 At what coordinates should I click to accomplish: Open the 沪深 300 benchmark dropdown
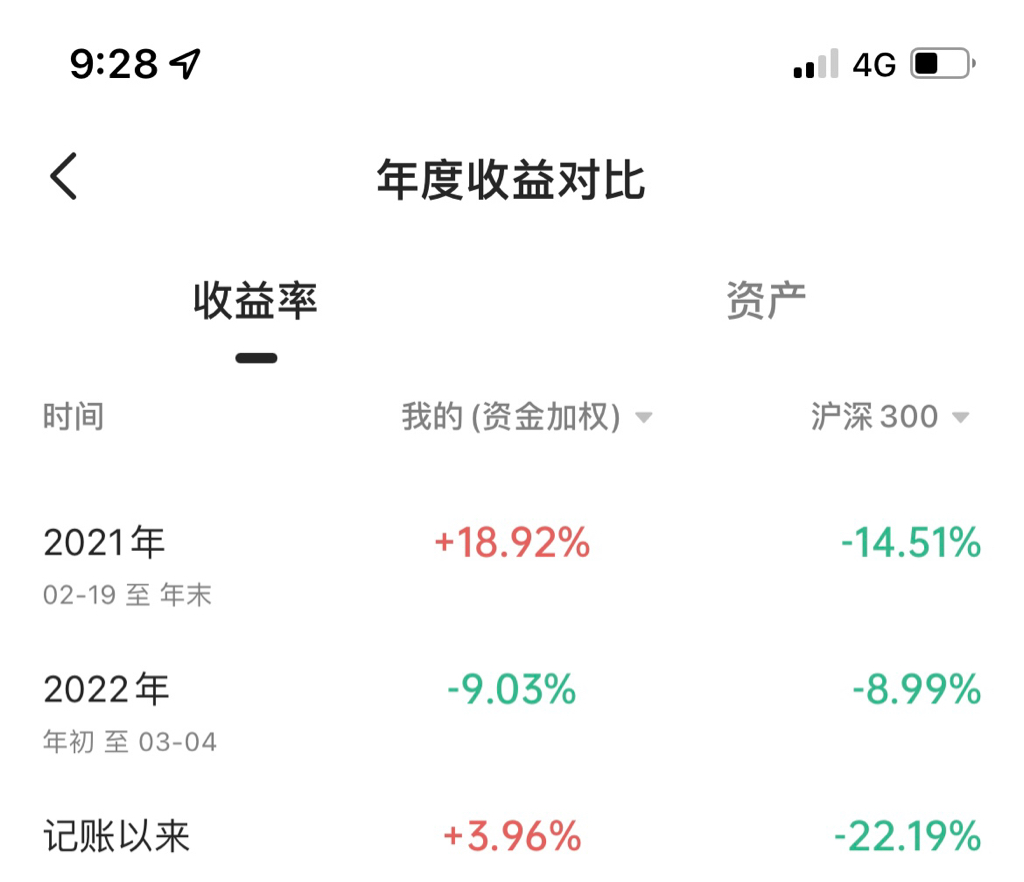tap(890, 417)
